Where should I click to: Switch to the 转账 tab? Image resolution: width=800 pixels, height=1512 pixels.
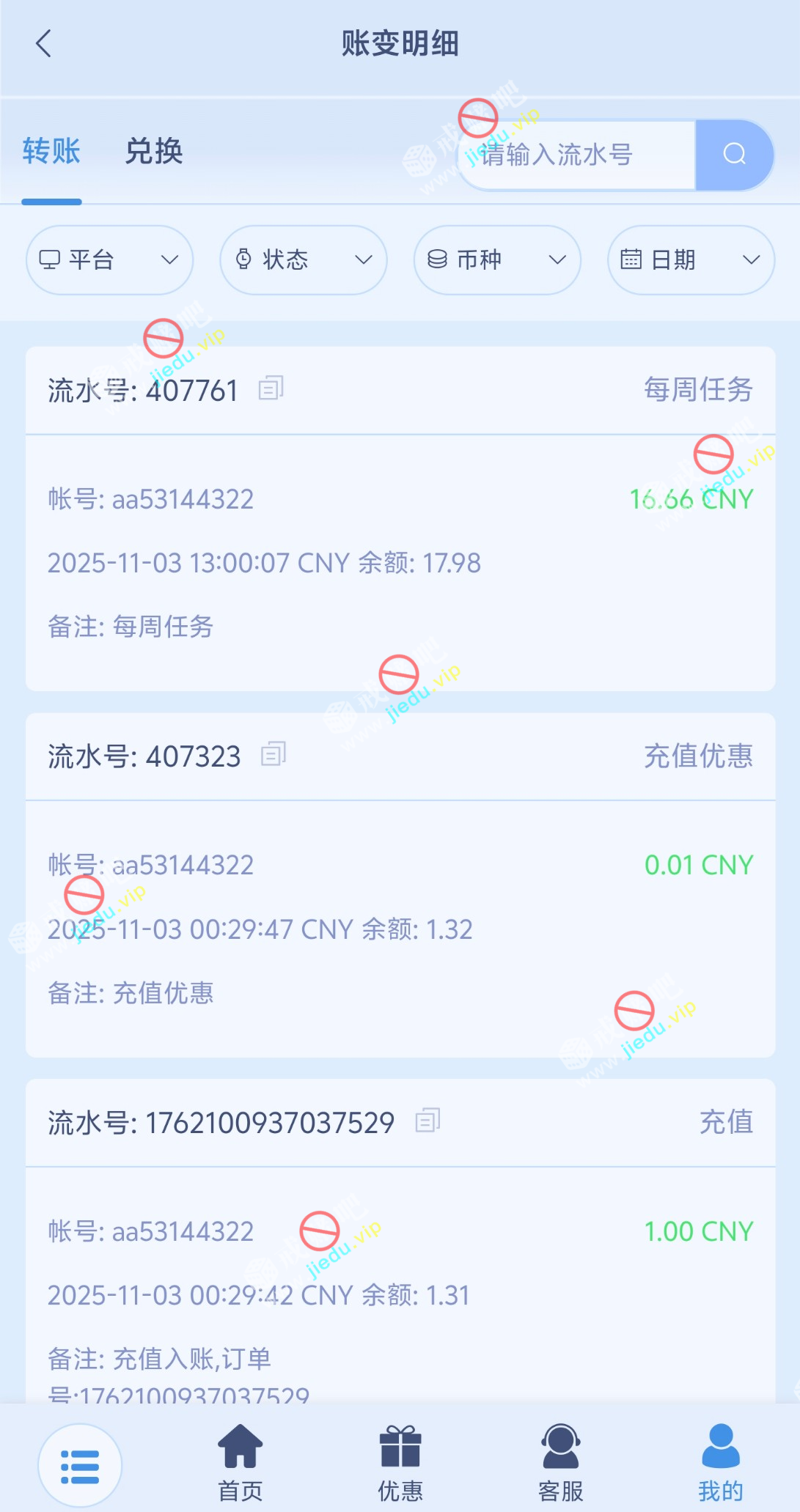coord(51,152)
